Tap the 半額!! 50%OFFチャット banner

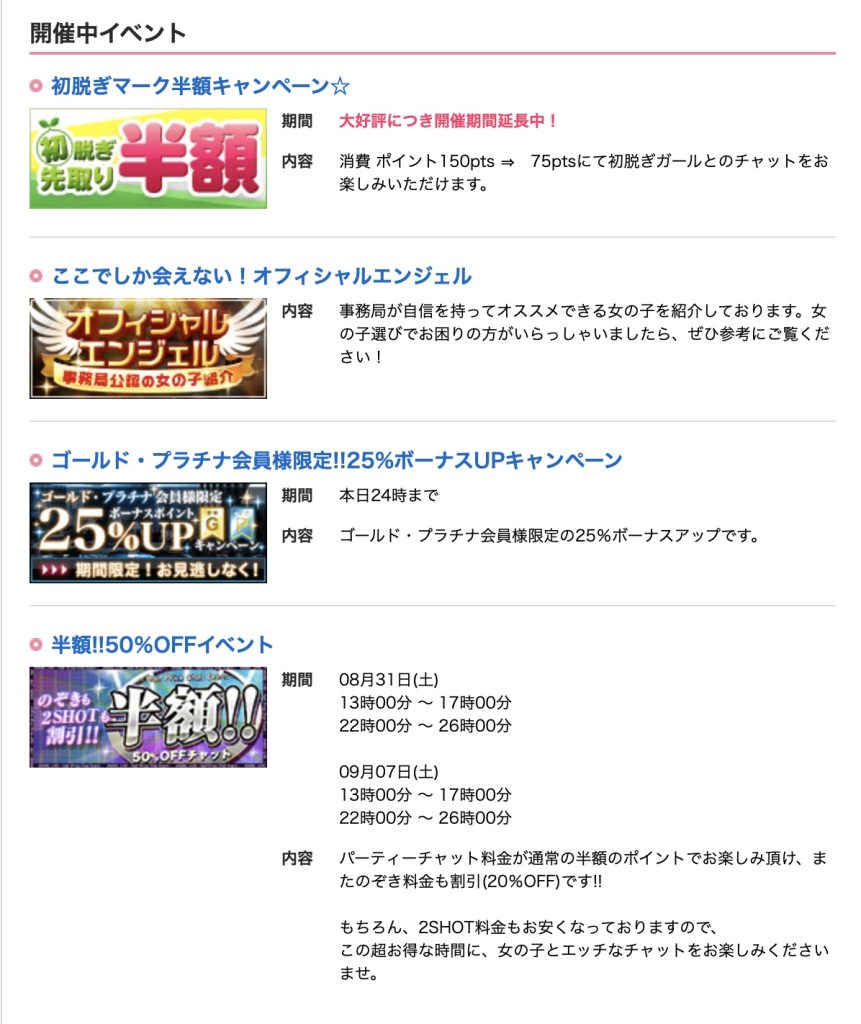point(148,716)
